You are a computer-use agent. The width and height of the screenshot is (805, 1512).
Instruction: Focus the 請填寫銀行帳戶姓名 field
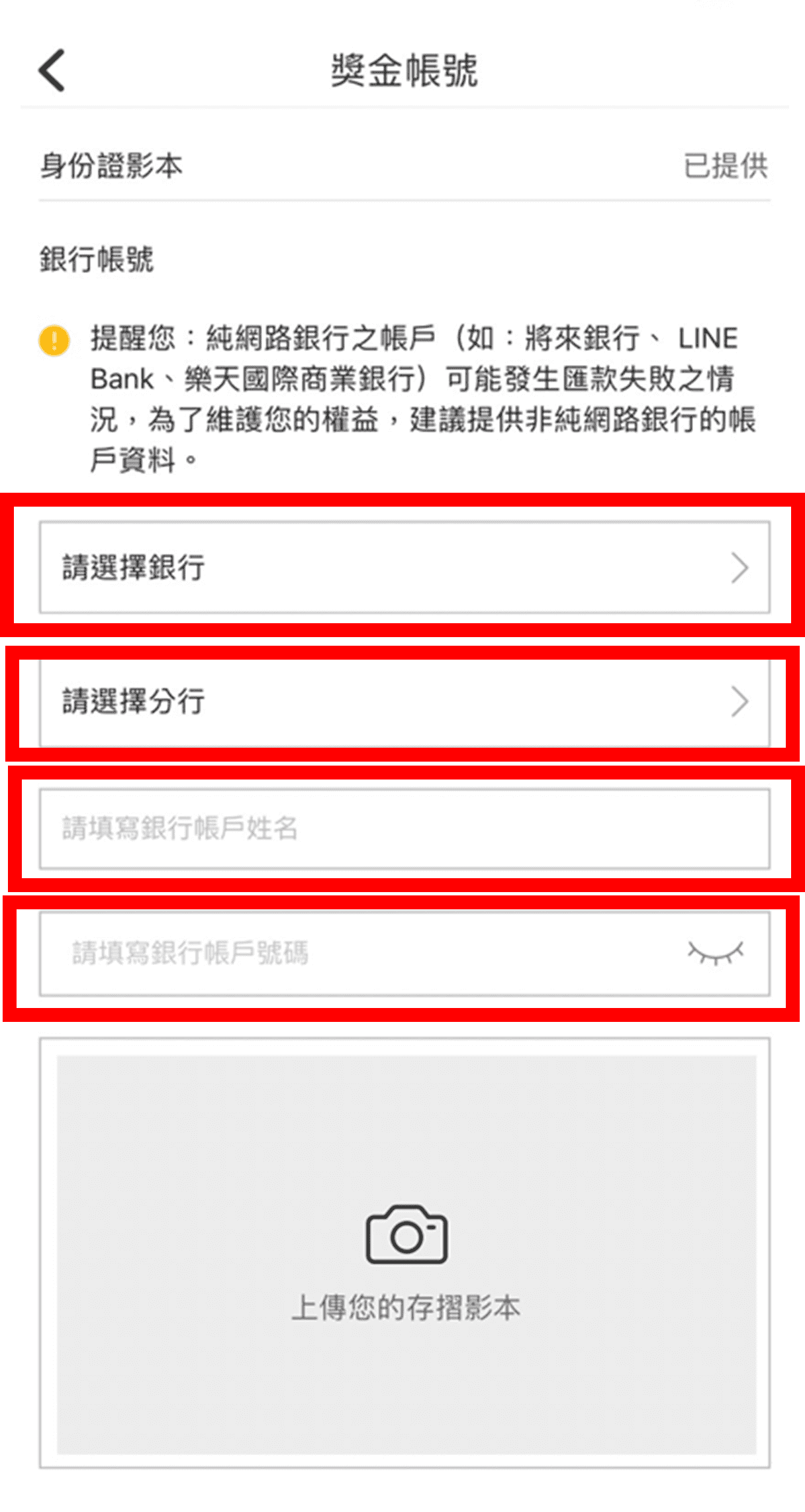click(x=404, y=829)
